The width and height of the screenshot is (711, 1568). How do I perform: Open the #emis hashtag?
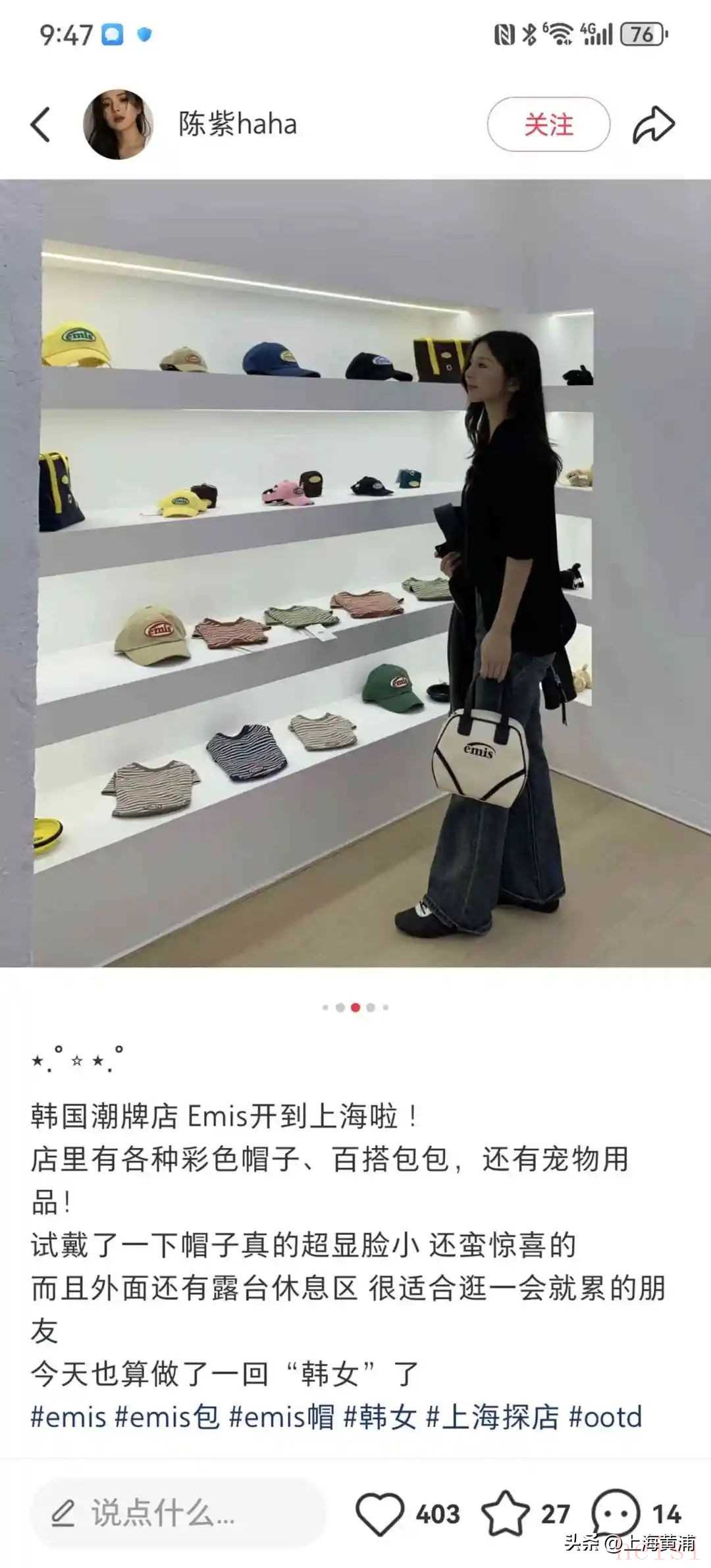[68, 1417]
